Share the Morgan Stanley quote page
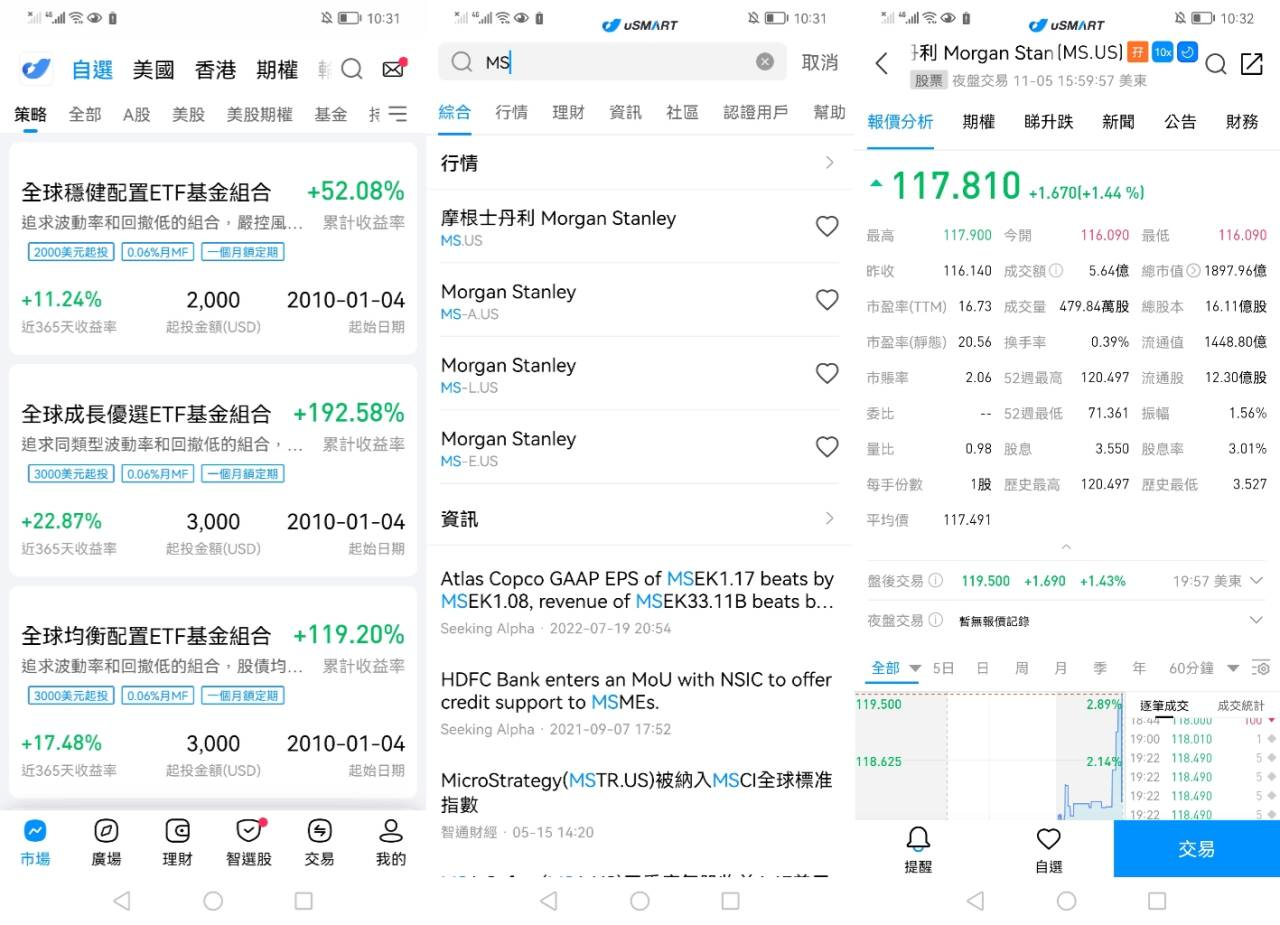 point(1252,64)
